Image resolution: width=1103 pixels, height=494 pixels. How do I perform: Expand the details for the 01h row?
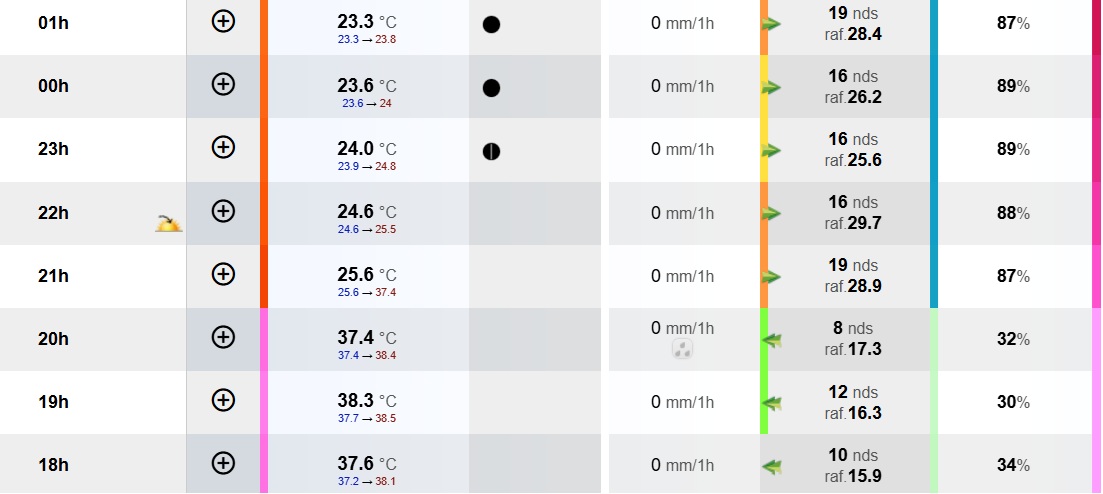[223, 21]
